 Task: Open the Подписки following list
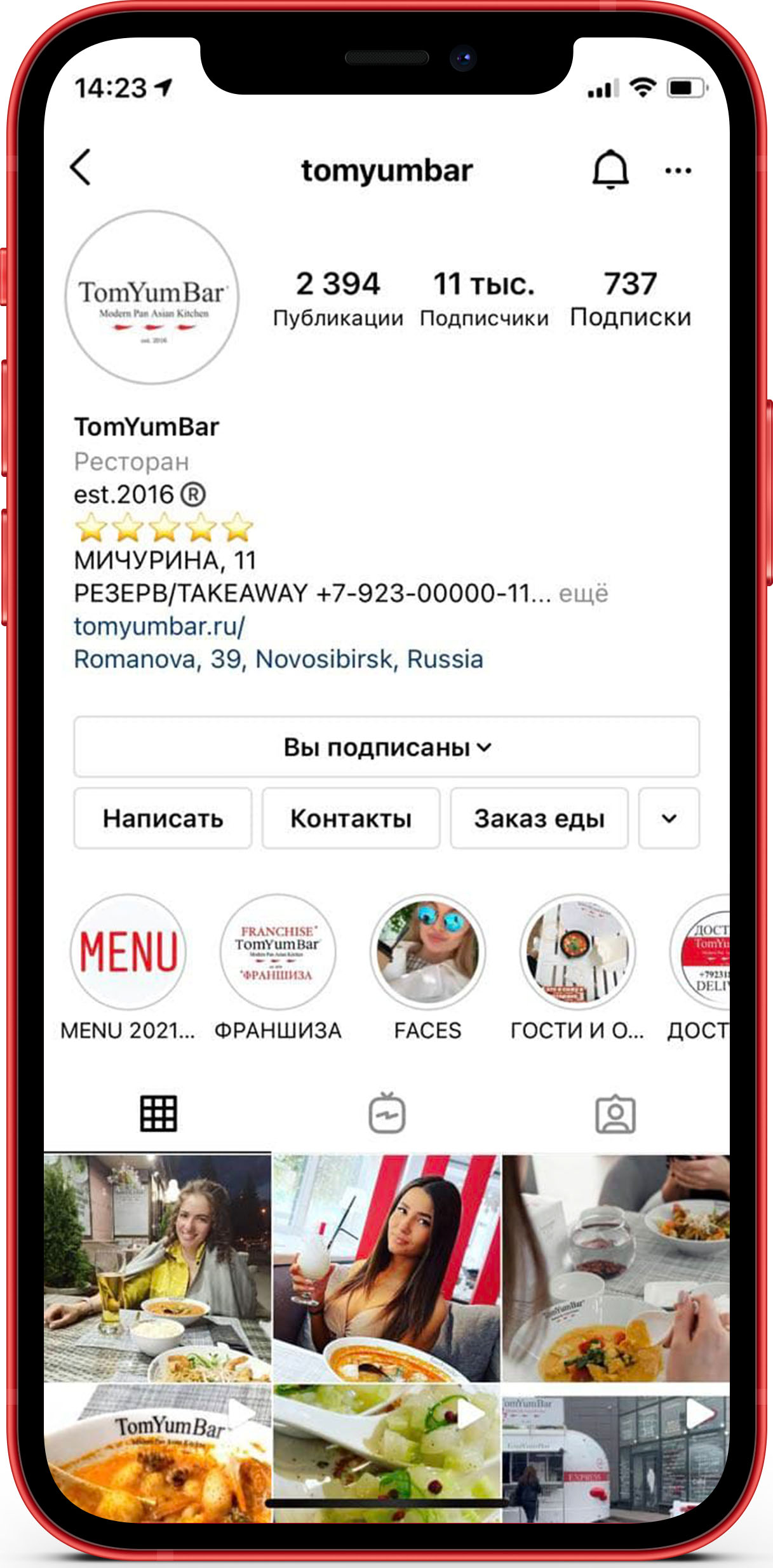click(x=629, y=298)
